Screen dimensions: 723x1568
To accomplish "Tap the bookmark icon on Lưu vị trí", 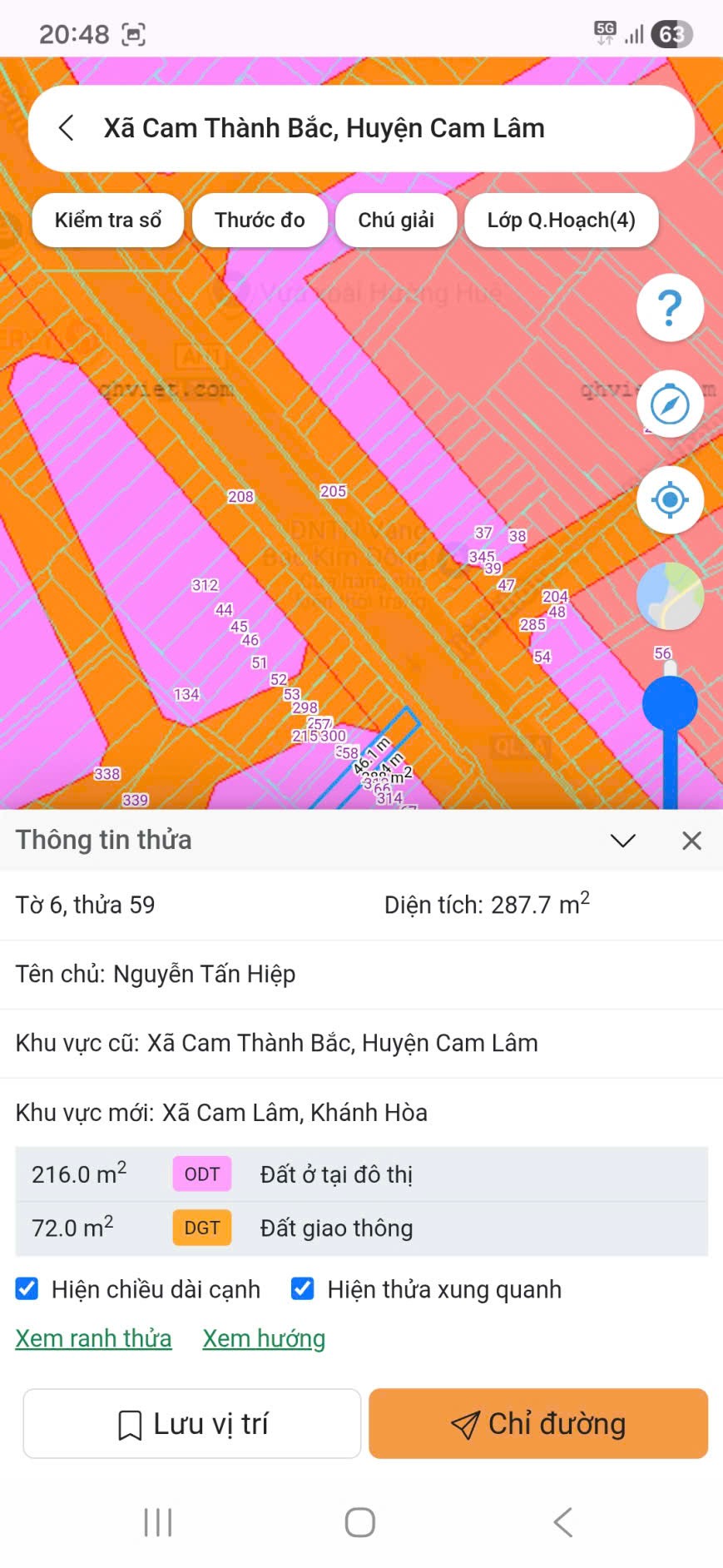I will pyautogui.click(x=129, y=1423).
